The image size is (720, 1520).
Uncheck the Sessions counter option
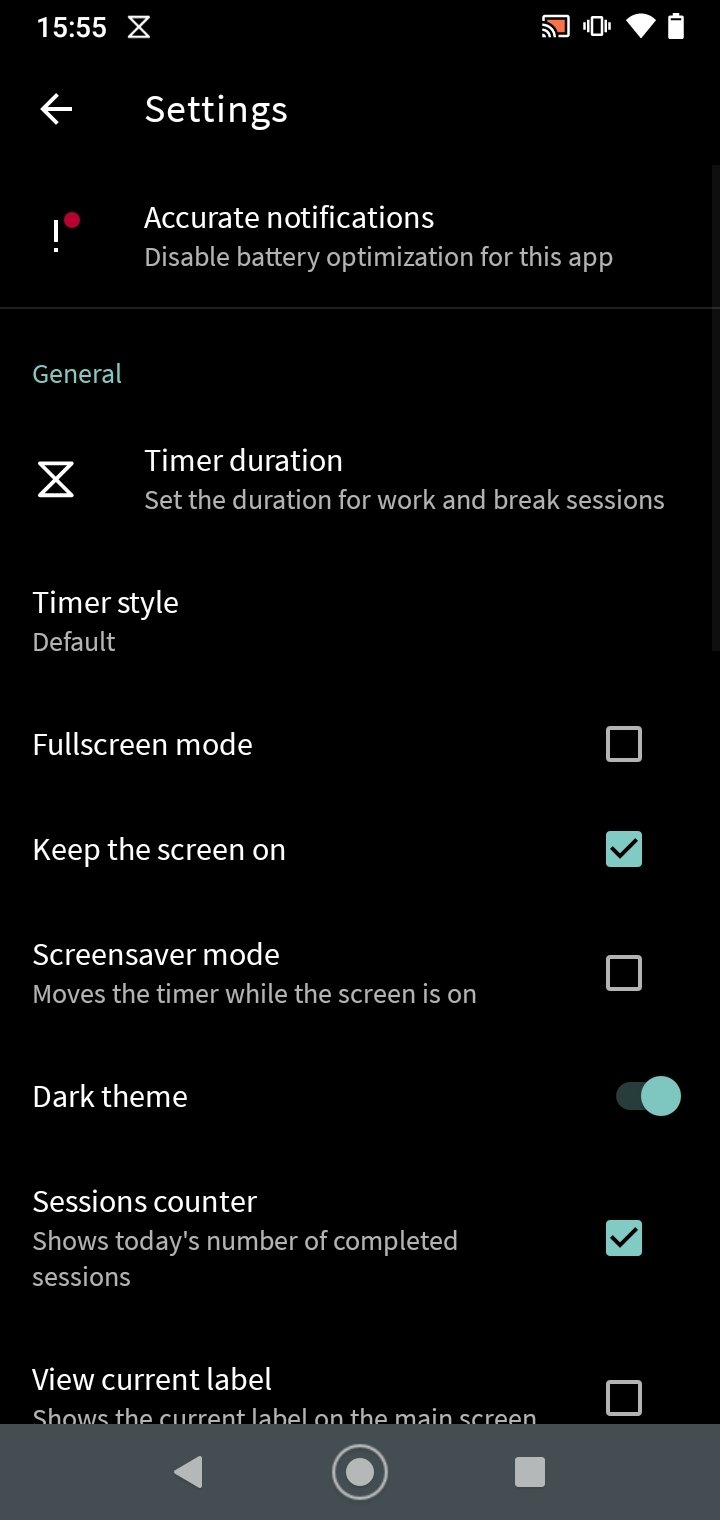pos(624,1238)
